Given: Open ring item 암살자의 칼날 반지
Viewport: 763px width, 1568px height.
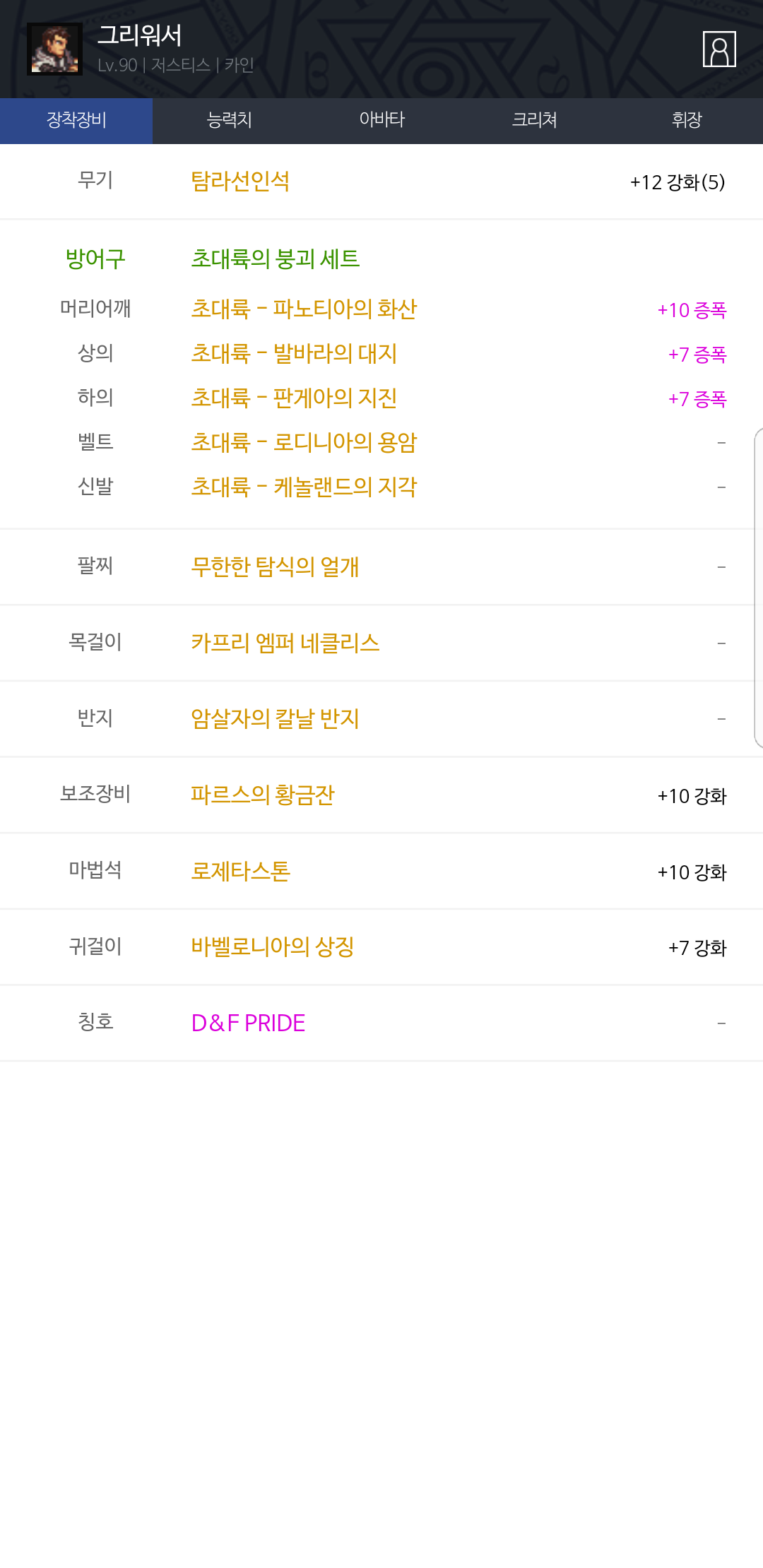Looking at the screenshot, I should (x=275, y=719).
